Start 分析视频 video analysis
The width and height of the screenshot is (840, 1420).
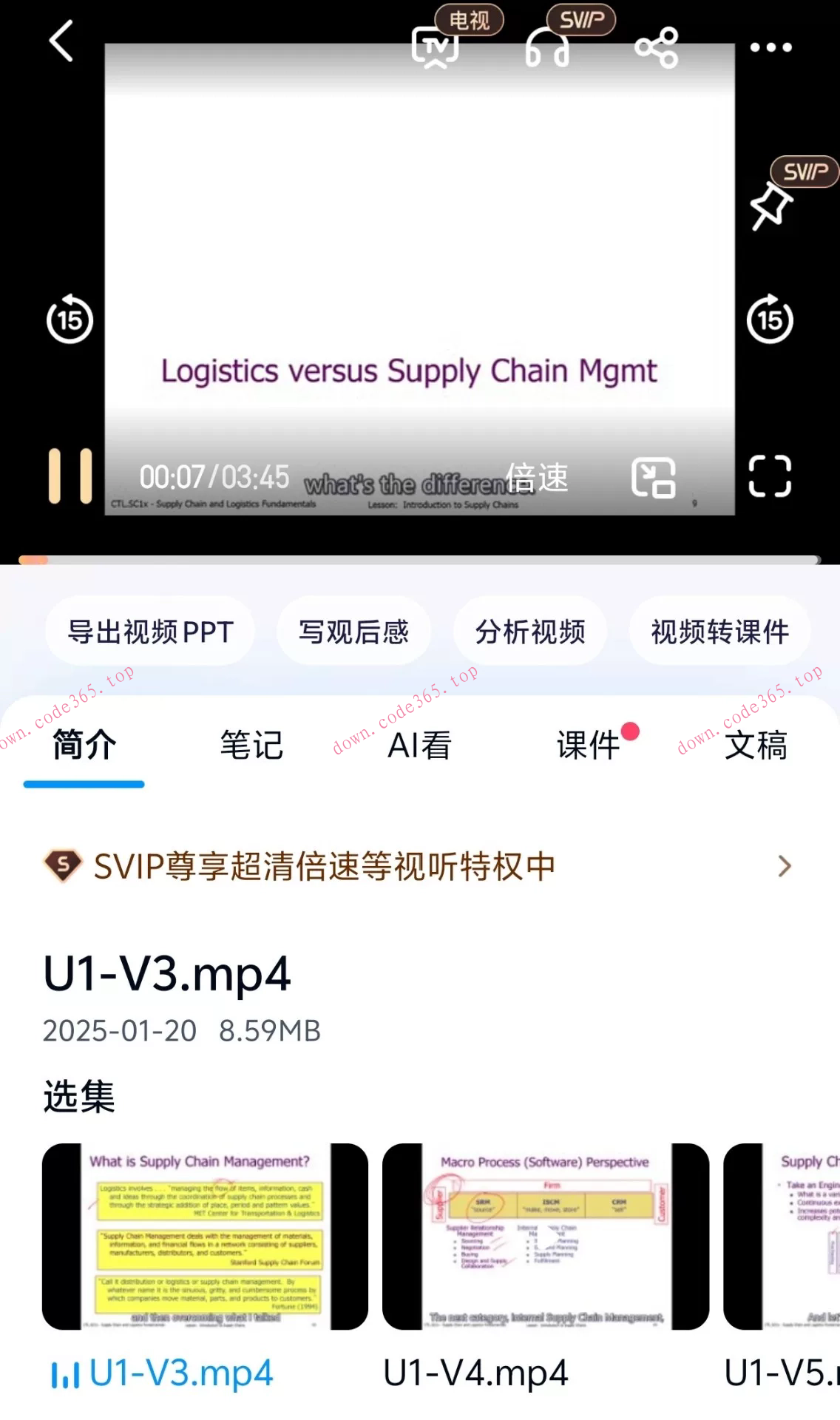(530, 632)
